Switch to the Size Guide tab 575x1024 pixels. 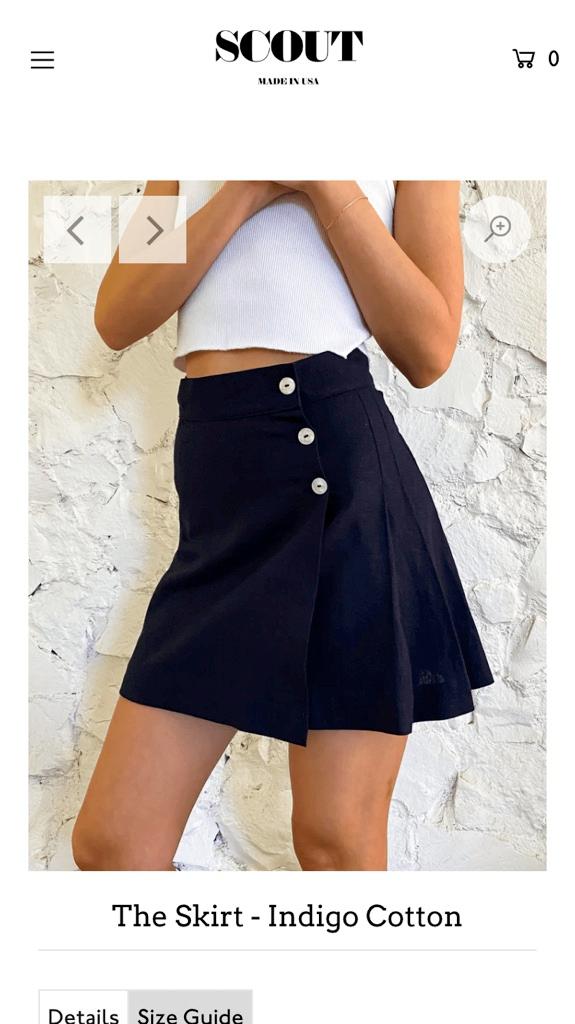190,1008
